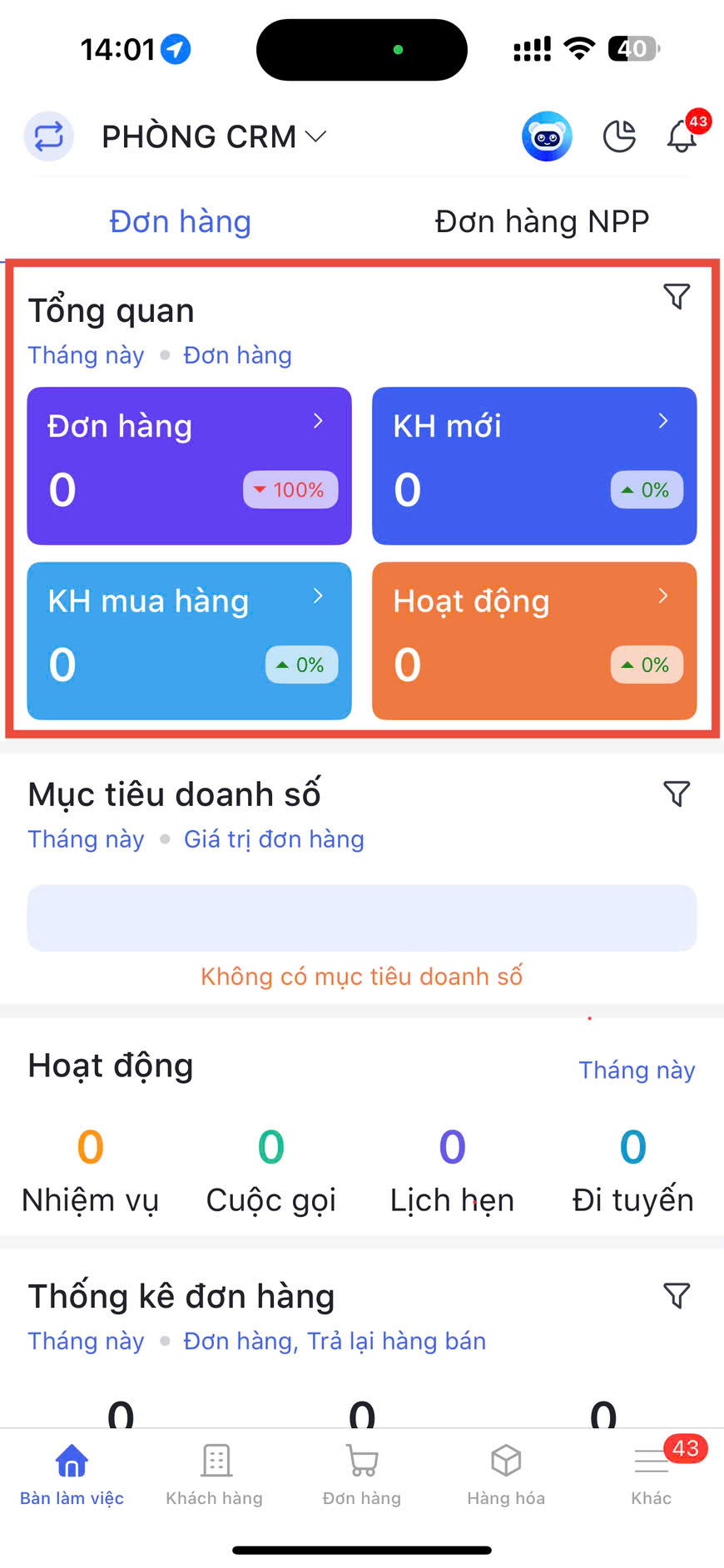This screenshot has width=724, height=1568.
Task: Open the pie chart reports icon
Action: point(619,136)
